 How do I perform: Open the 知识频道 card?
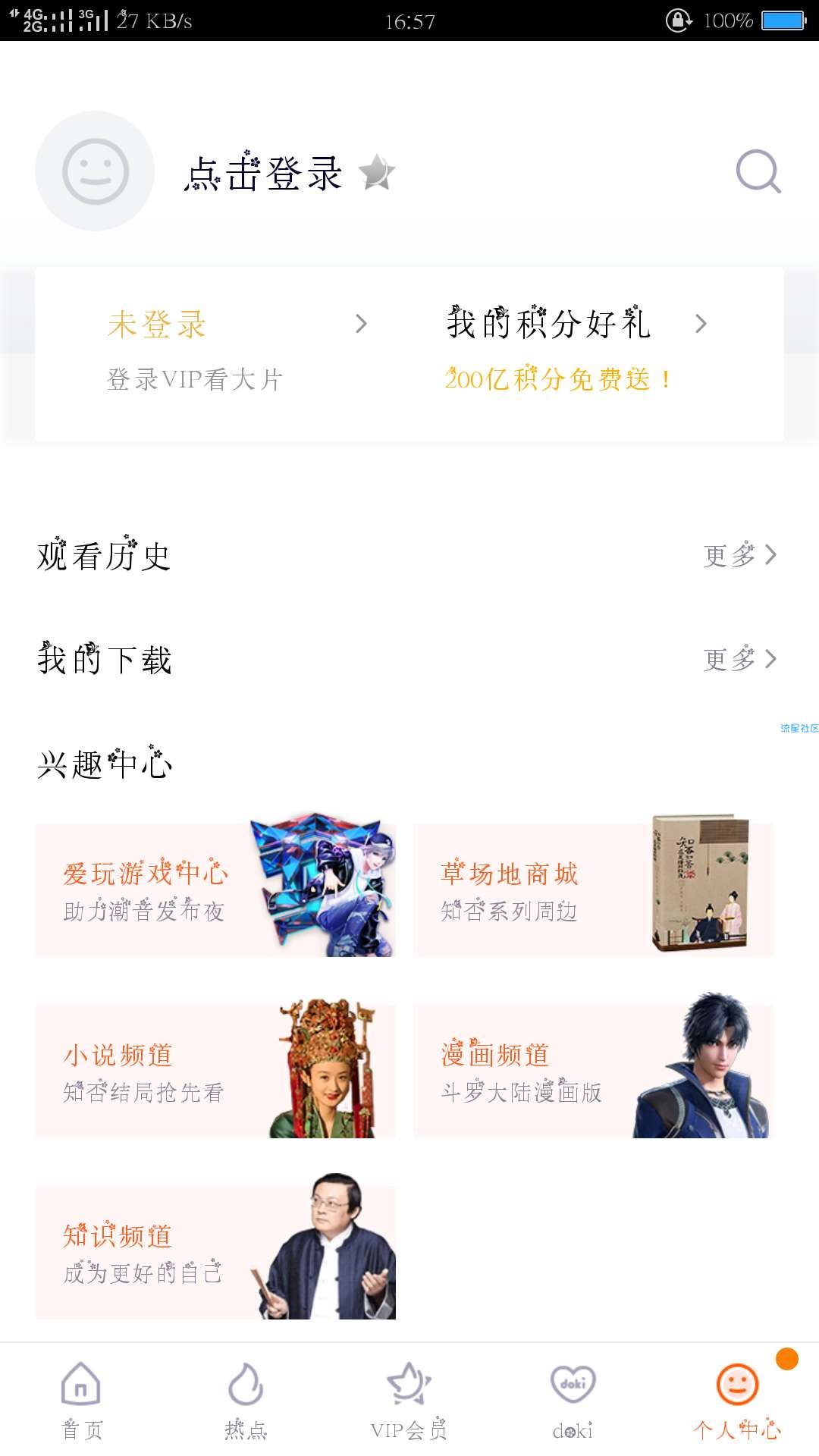215,1252
